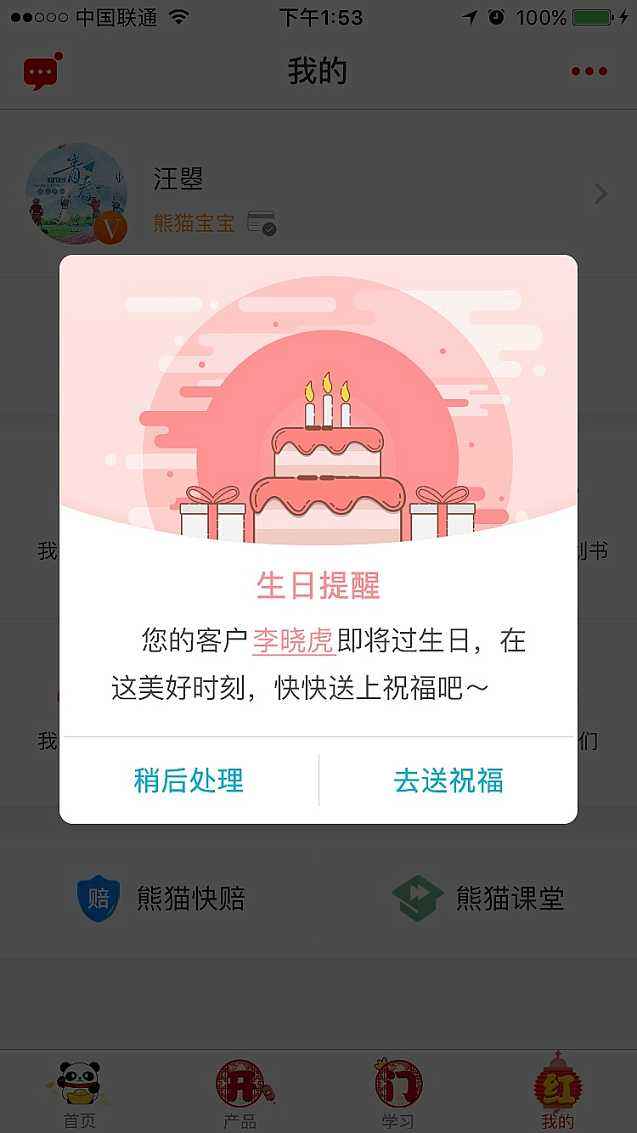Tap 去送祝福 to send wishes

448,781
